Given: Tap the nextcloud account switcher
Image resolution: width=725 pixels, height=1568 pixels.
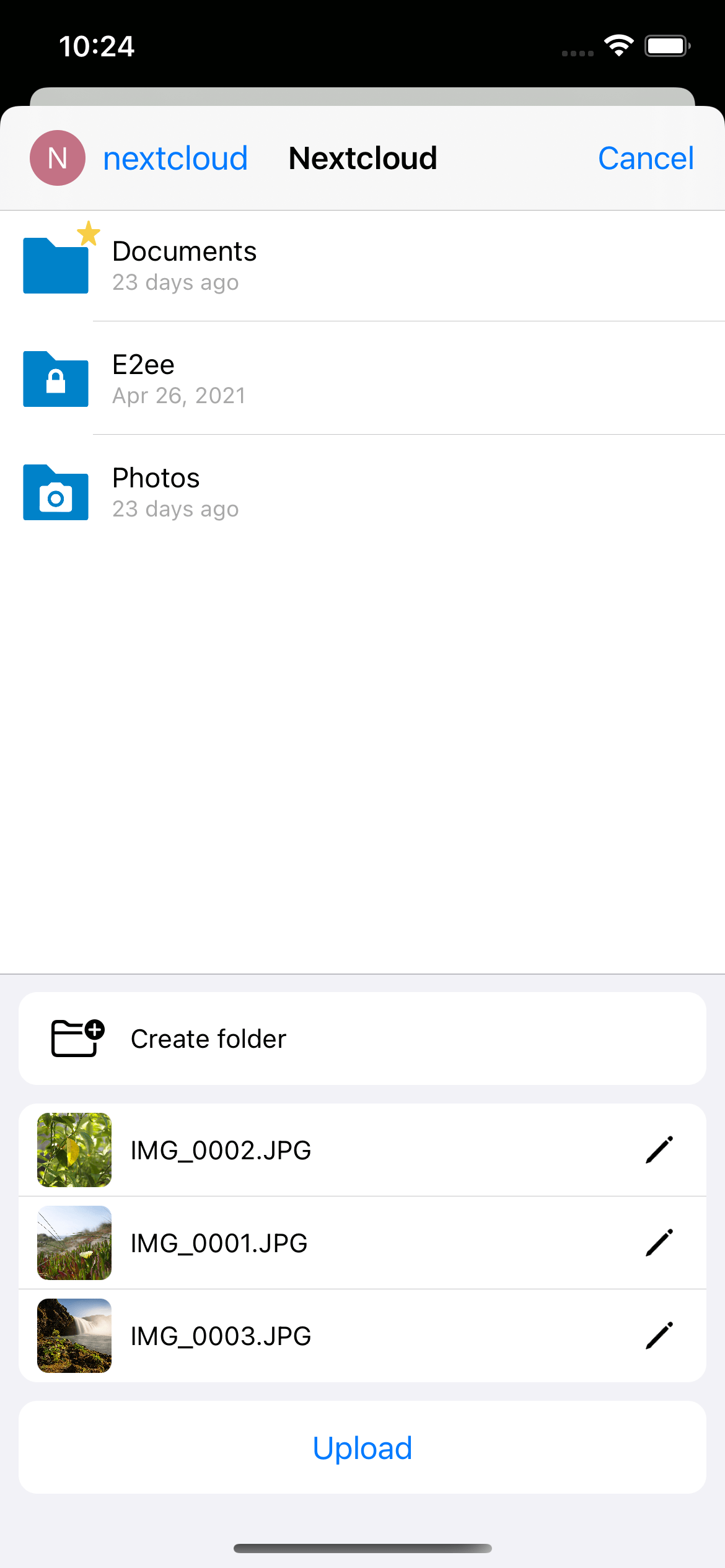Looking at the screenshot, I should coord(139,158).
